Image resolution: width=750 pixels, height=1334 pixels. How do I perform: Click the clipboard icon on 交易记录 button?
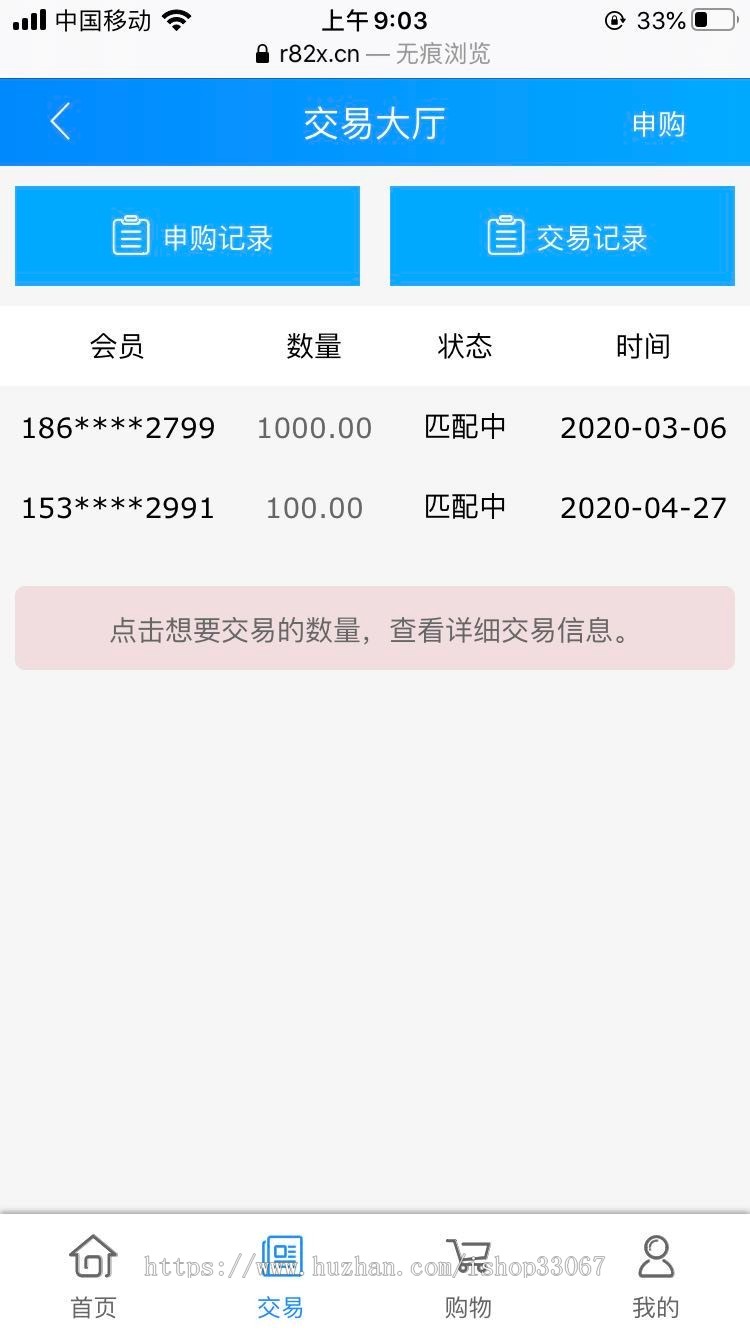click(506, 235)
